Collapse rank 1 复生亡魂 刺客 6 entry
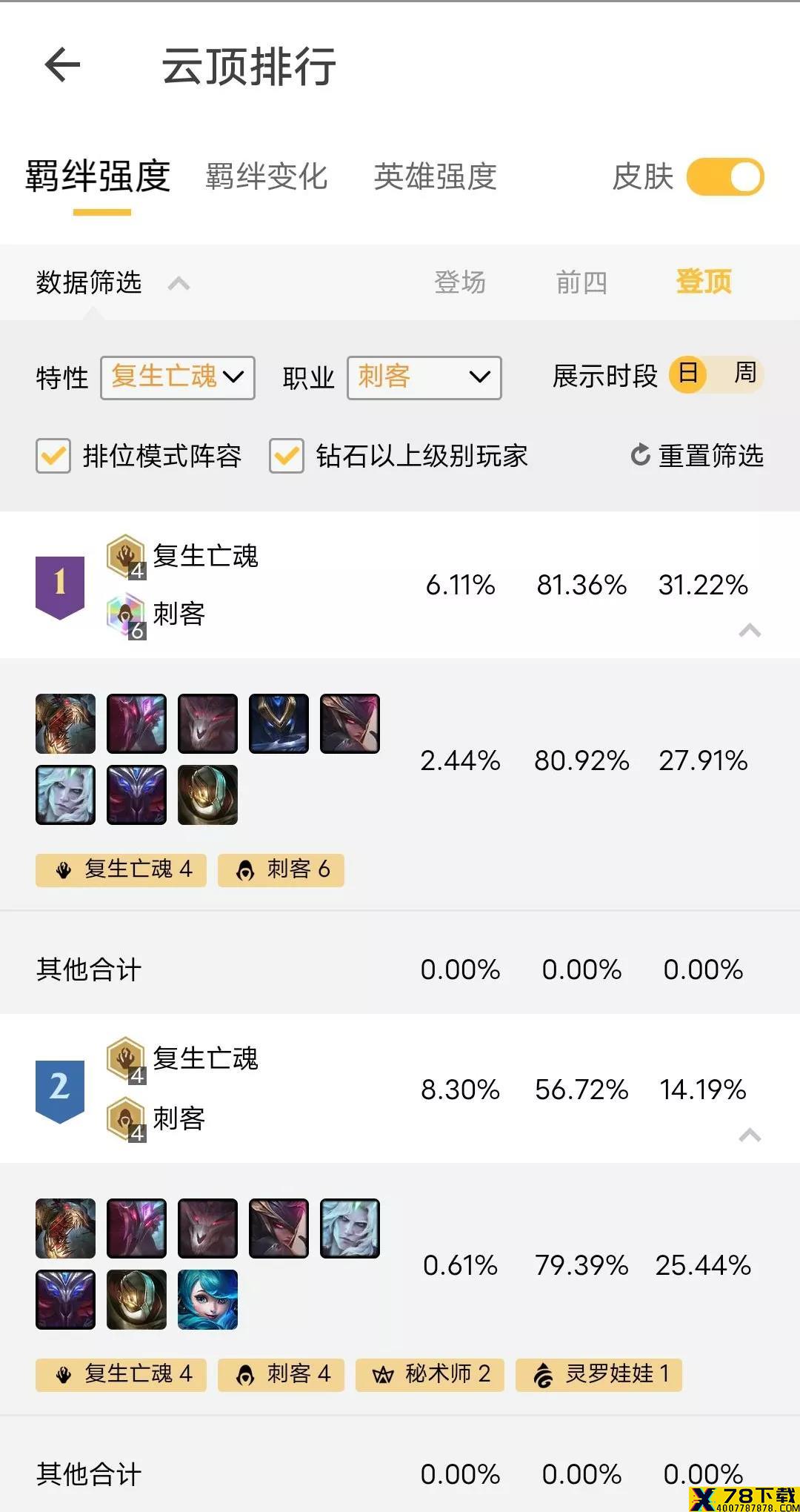Image resolution: width=800 pixels, height=1512 pixels. (750, 631)
